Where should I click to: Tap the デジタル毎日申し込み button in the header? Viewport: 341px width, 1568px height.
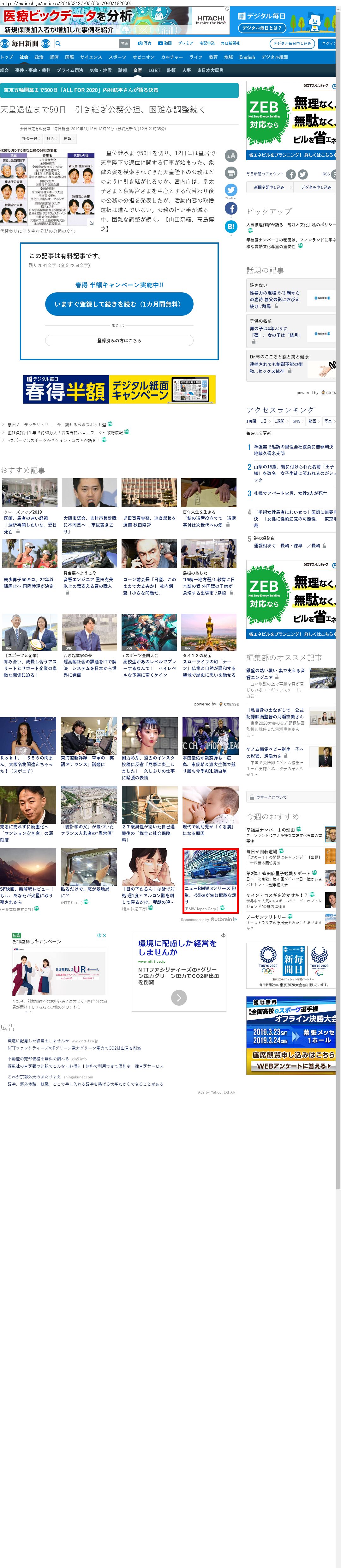tap(292, 44)
